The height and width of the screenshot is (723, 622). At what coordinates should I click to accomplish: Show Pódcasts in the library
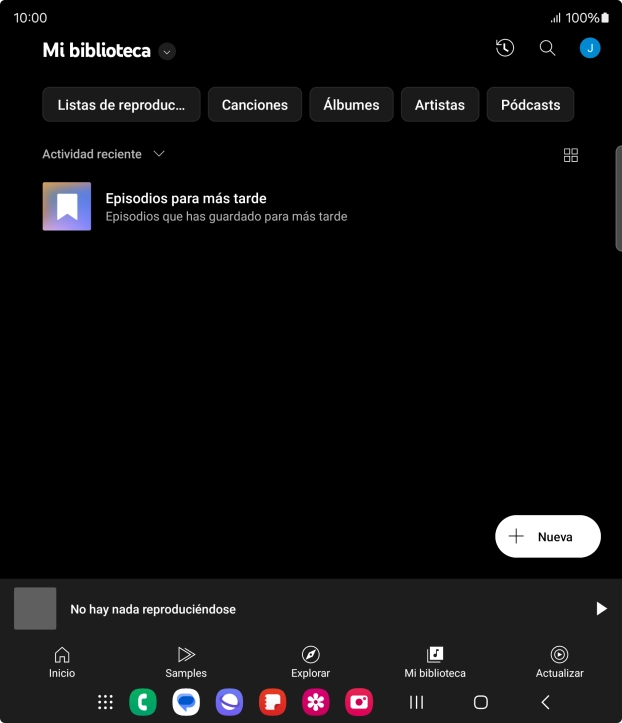pyautogui.click(x=530, y=105)
